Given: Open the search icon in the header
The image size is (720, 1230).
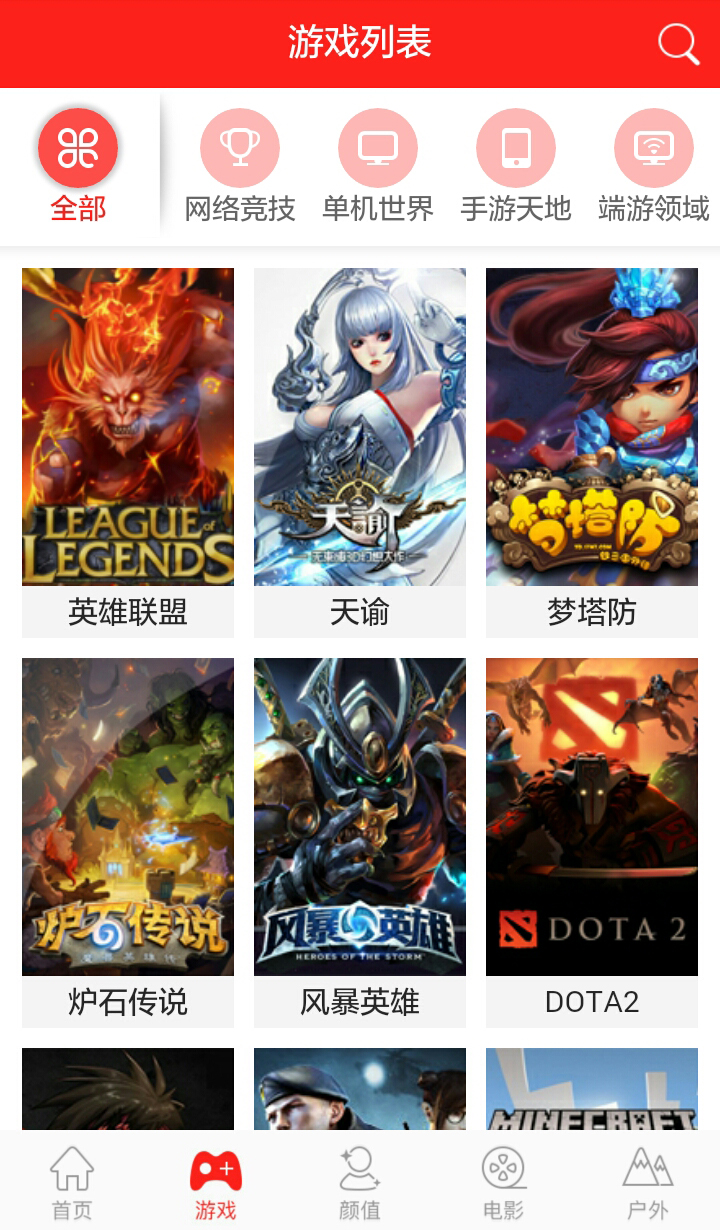Looking at the screenshot, I should 678,44.
